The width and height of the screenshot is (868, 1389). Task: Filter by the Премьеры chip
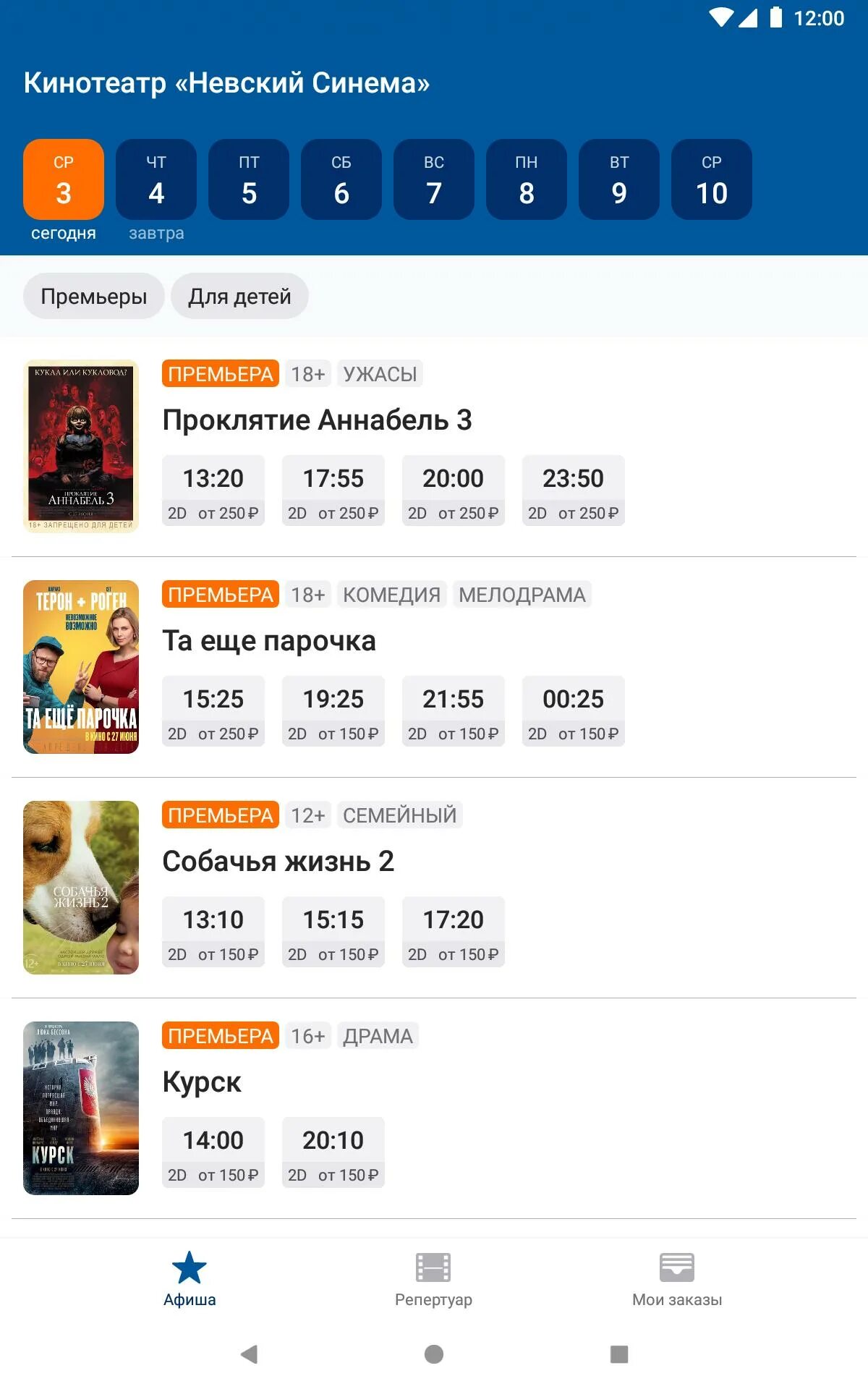click(94, 296)
